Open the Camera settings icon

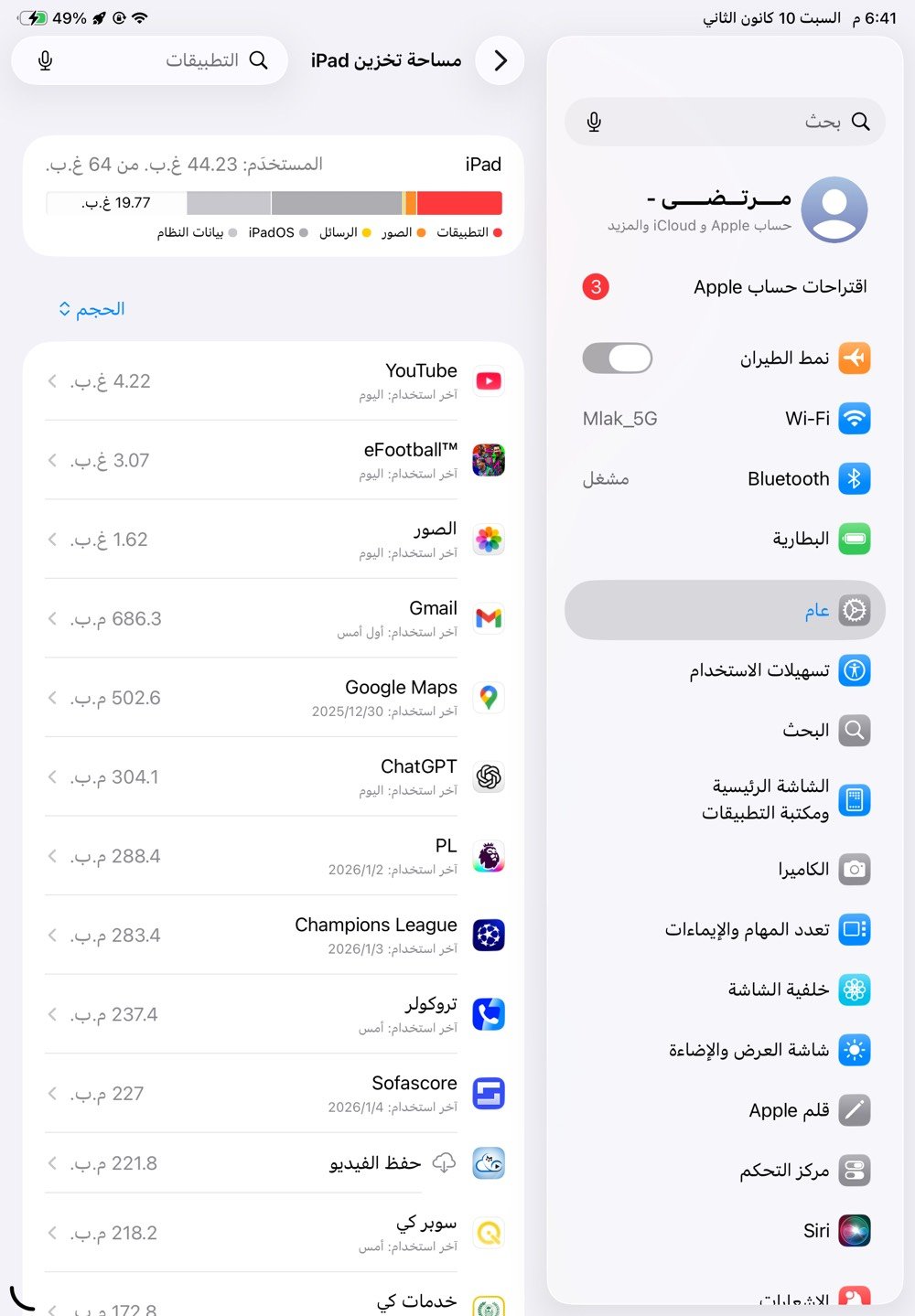[854, 870]
